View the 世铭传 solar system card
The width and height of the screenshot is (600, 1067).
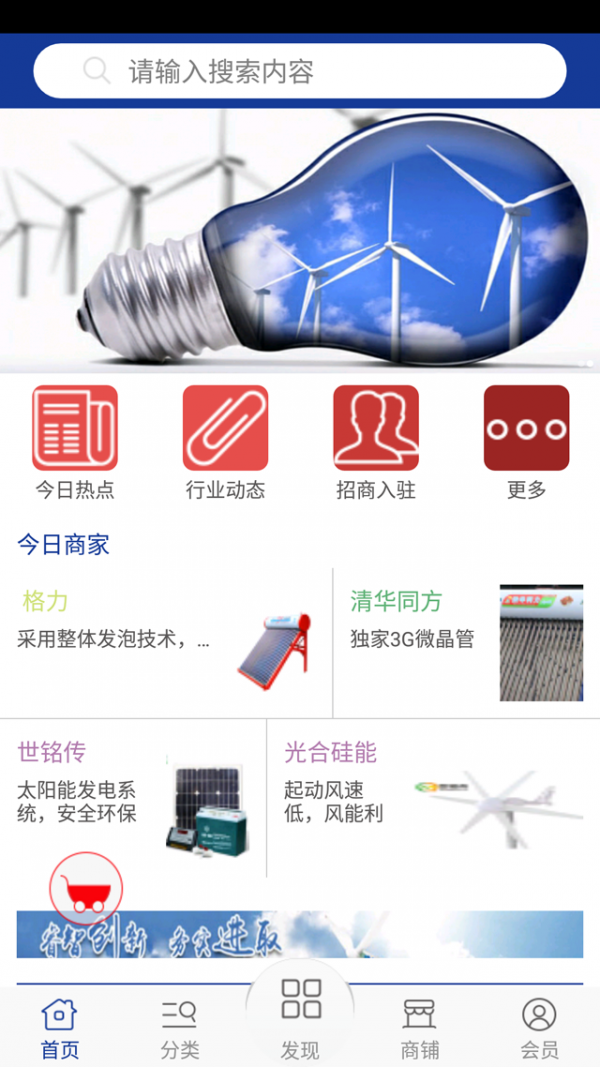pos(133,797)
